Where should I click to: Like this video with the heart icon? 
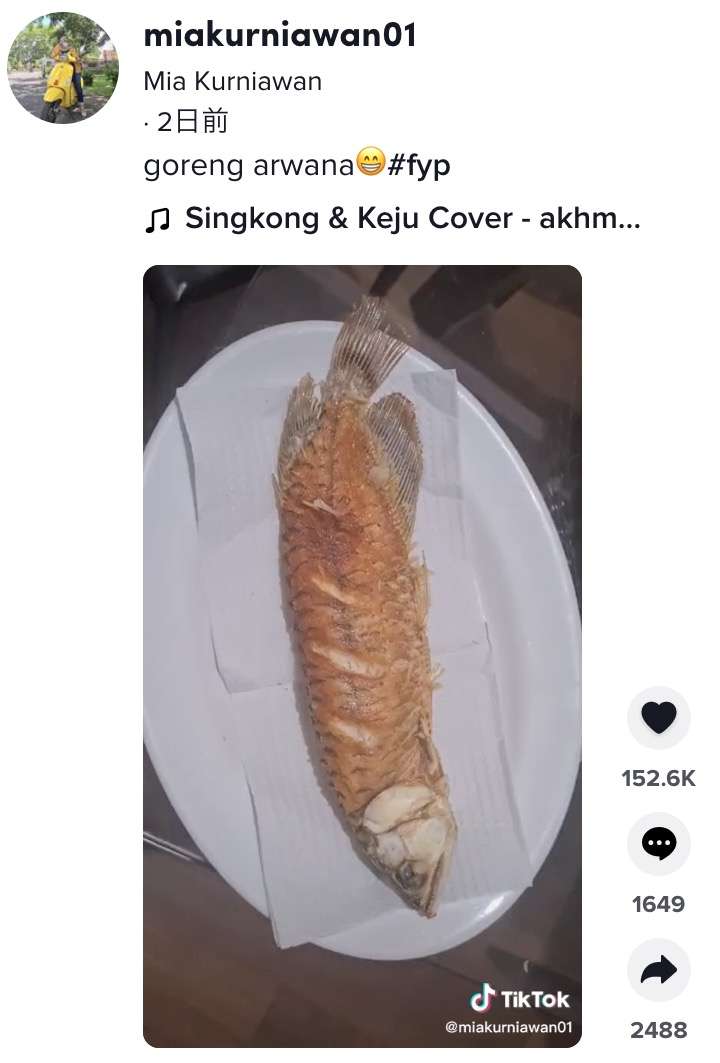pyautogui.click(x=658, y=717)
